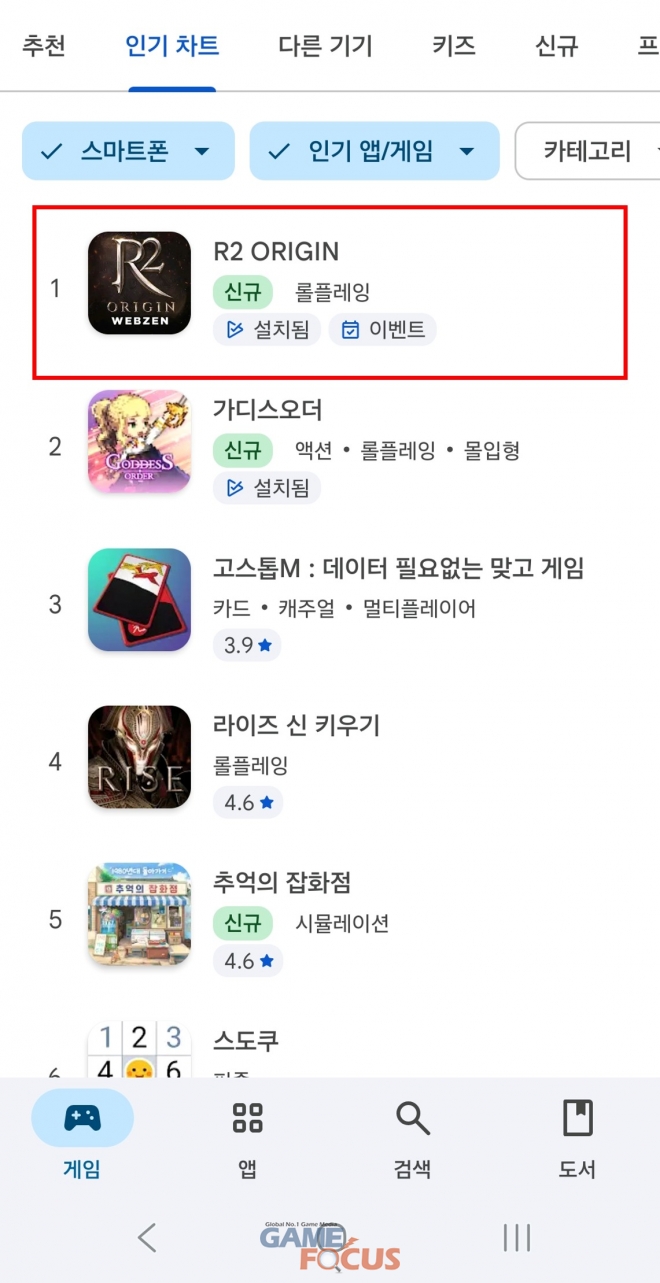Viewport: 660px width, 1283px height.
Task: Open the recent apps view
Action: click(x=516, y=1238)
